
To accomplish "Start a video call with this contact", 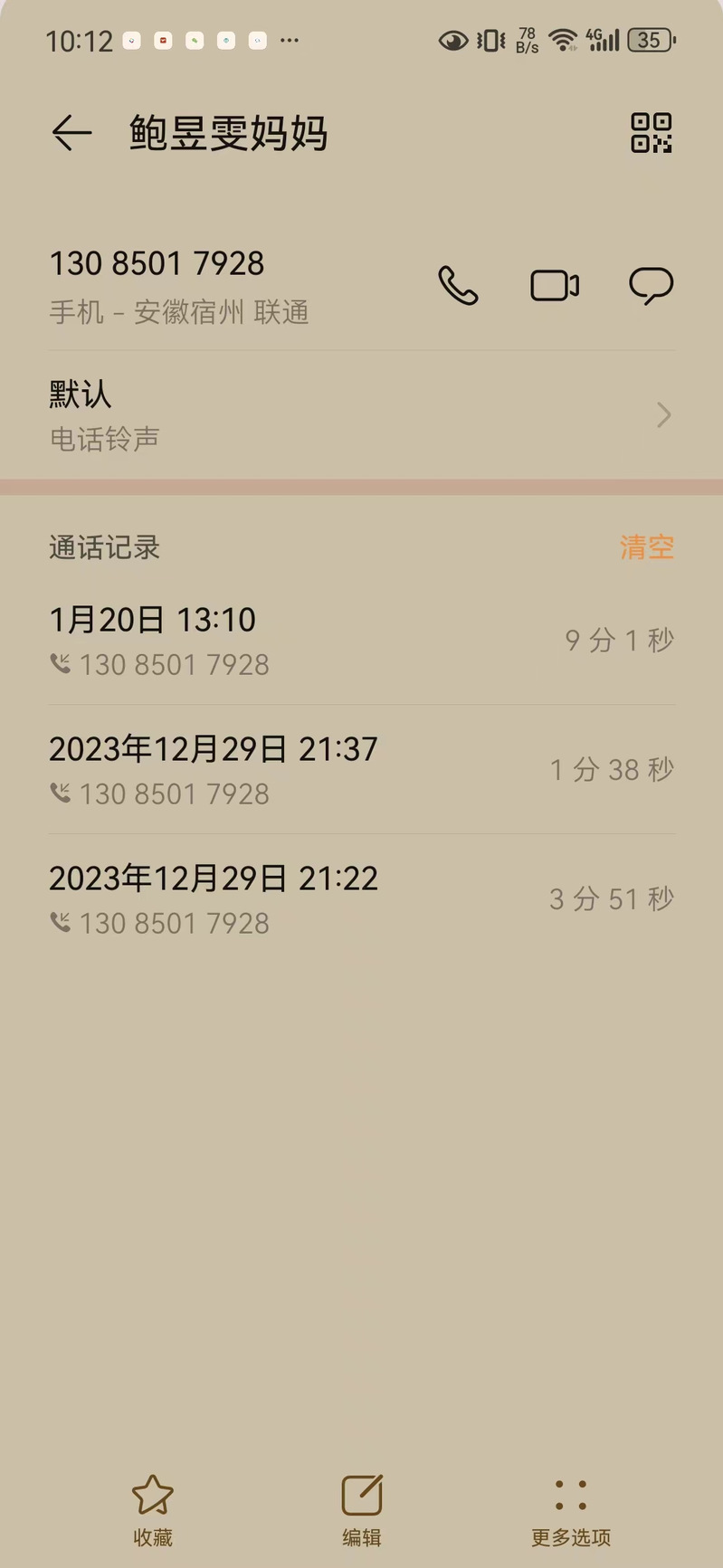I will tap(554, 286).
